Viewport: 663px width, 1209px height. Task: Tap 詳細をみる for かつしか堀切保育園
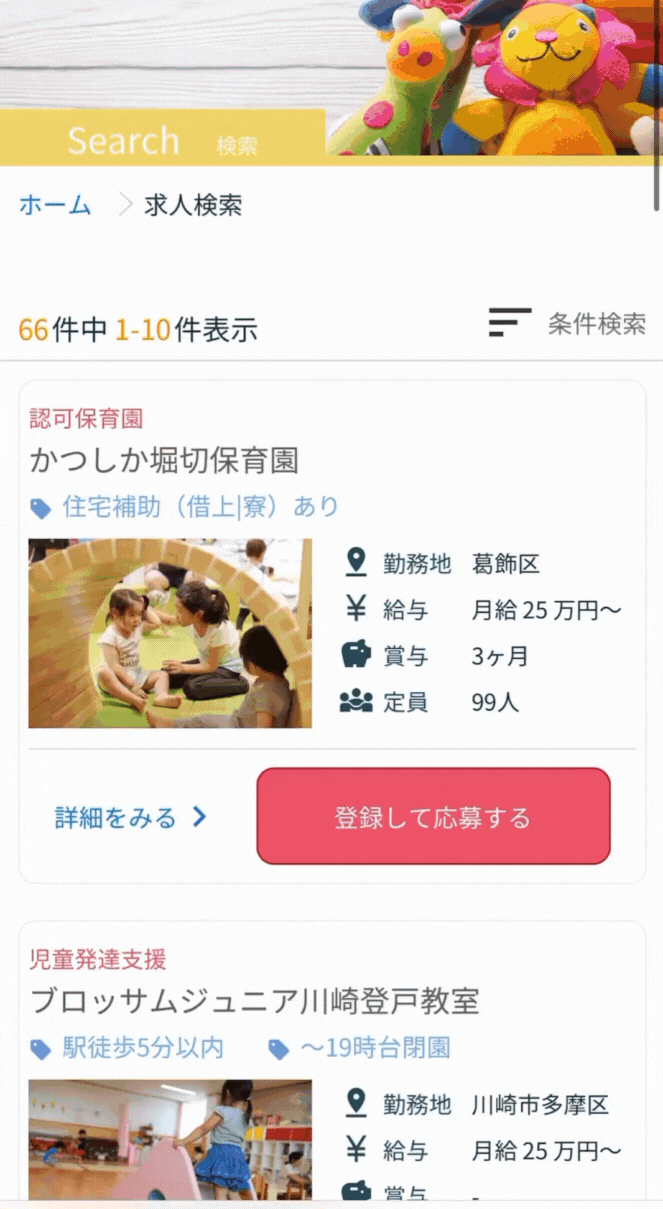131,817
